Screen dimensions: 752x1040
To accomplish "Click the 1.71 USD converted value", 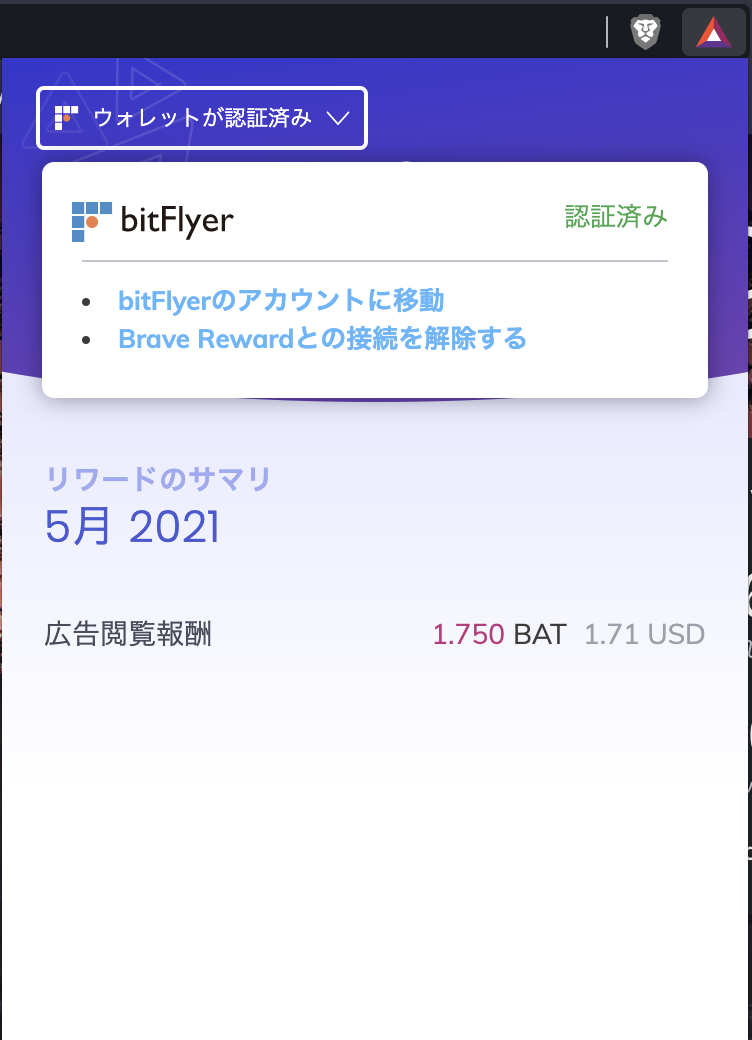I will tap(643, 634).
